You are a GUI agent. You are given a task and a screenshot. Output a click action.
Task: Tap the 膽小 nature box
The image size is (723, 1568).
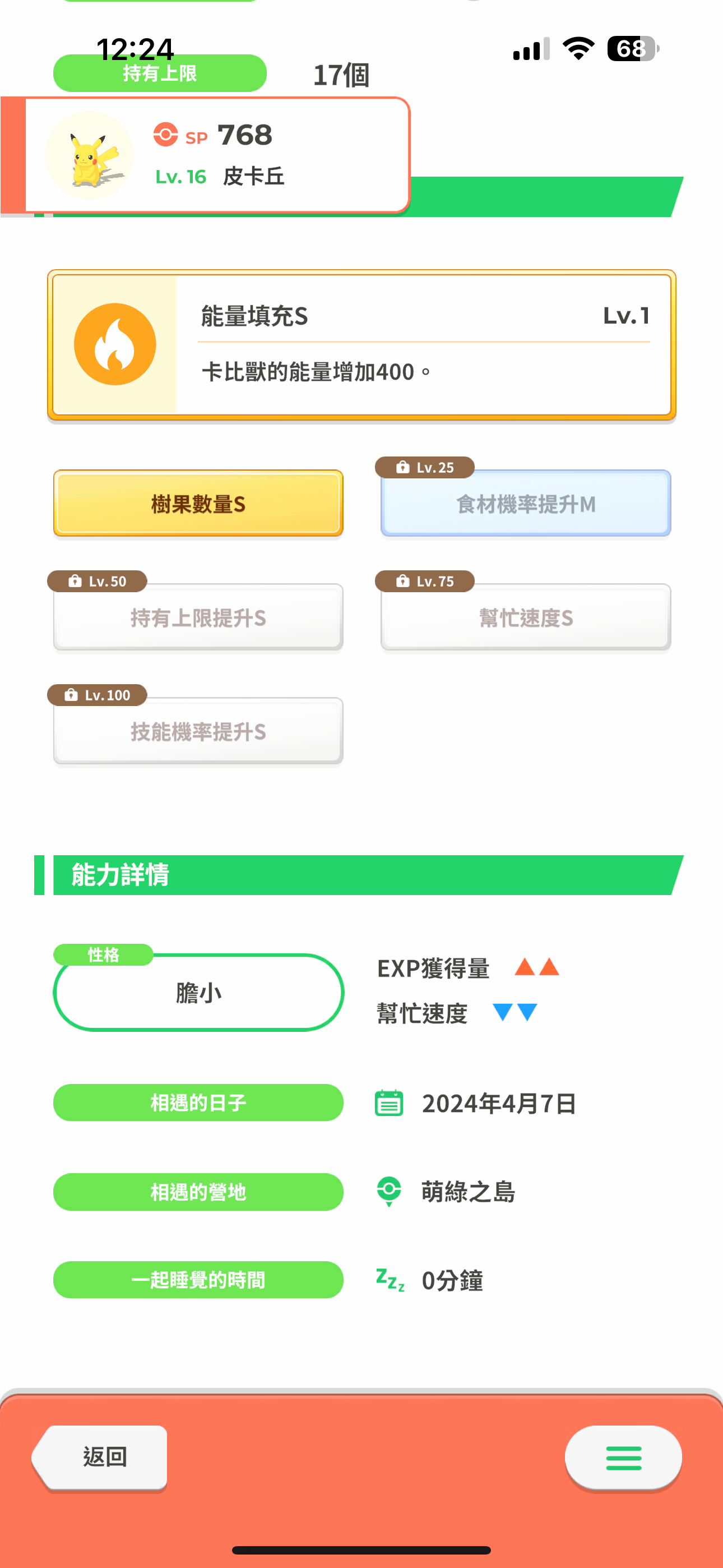click(198, 992)
